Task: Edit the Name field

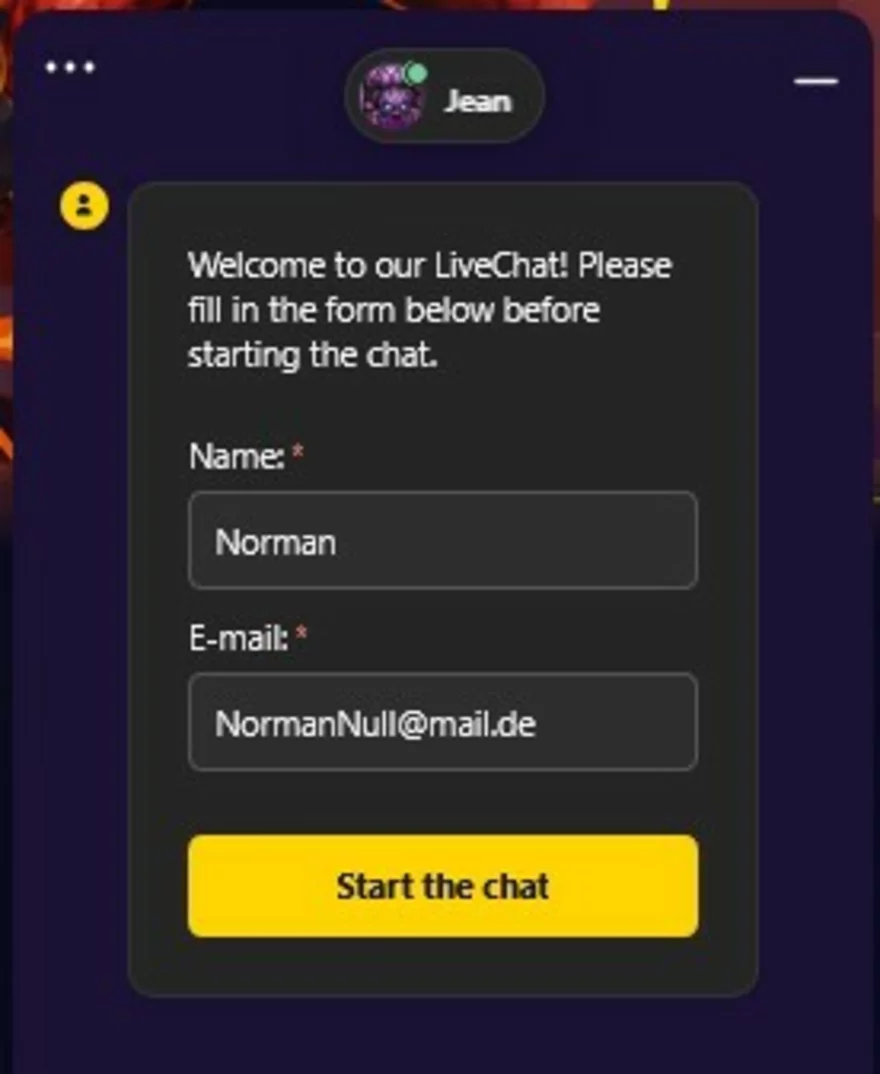Action: click(442, 541)
